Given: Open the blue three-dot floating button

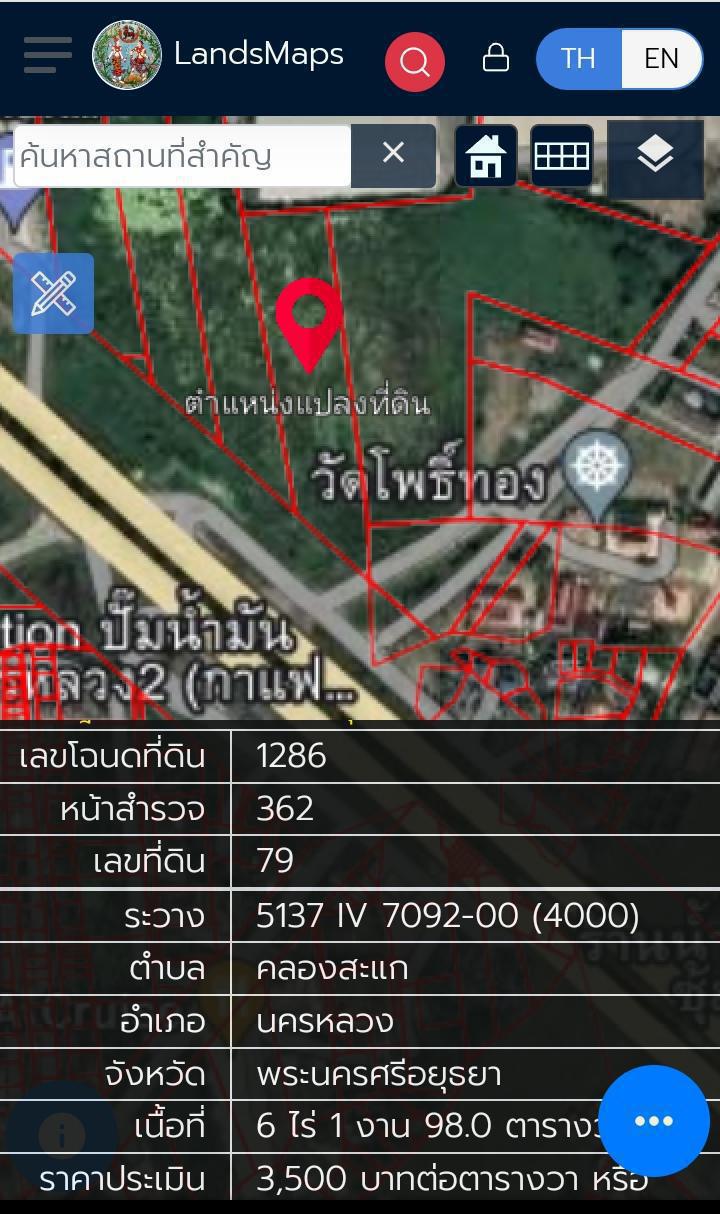Looking at the screenshot, I should tap(654, 1121).
